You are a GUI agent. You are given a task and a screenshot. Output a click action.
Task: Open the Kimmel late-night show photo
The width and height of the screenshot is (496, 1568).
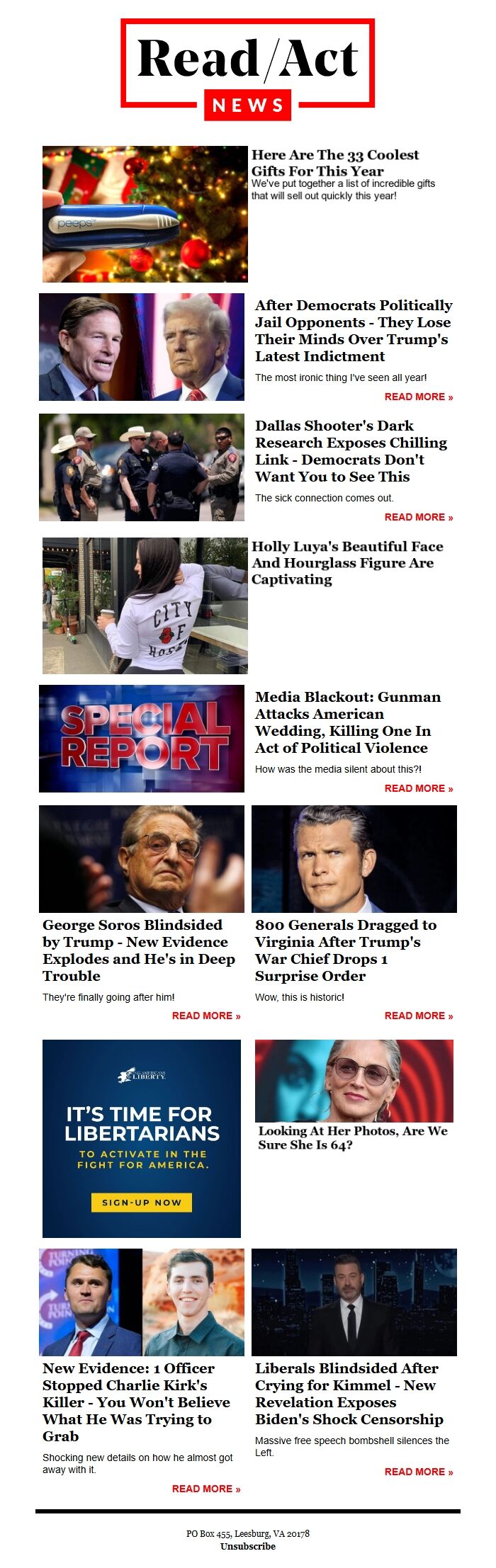(x=354, y=1302)
